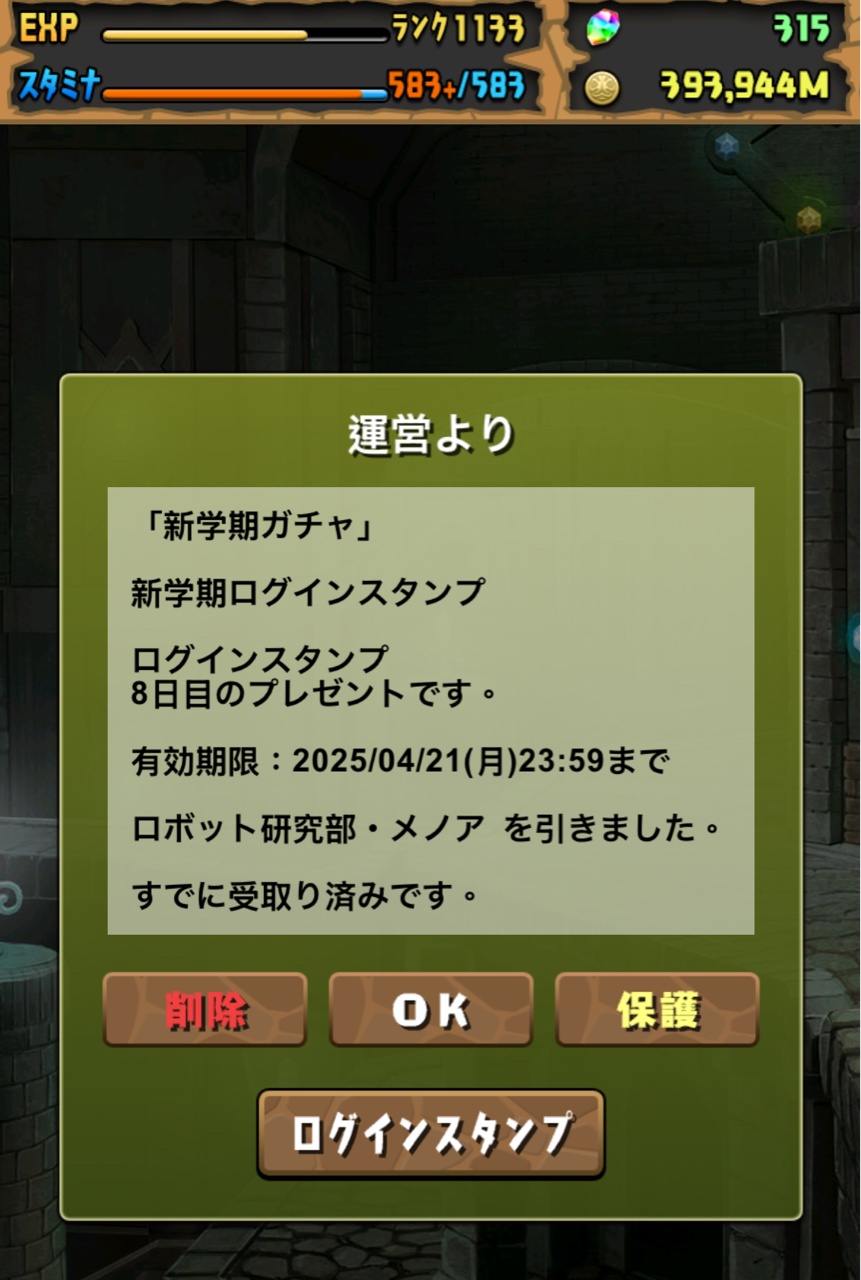
Task: Confirm the message with OK
Action: point(431,1011)
